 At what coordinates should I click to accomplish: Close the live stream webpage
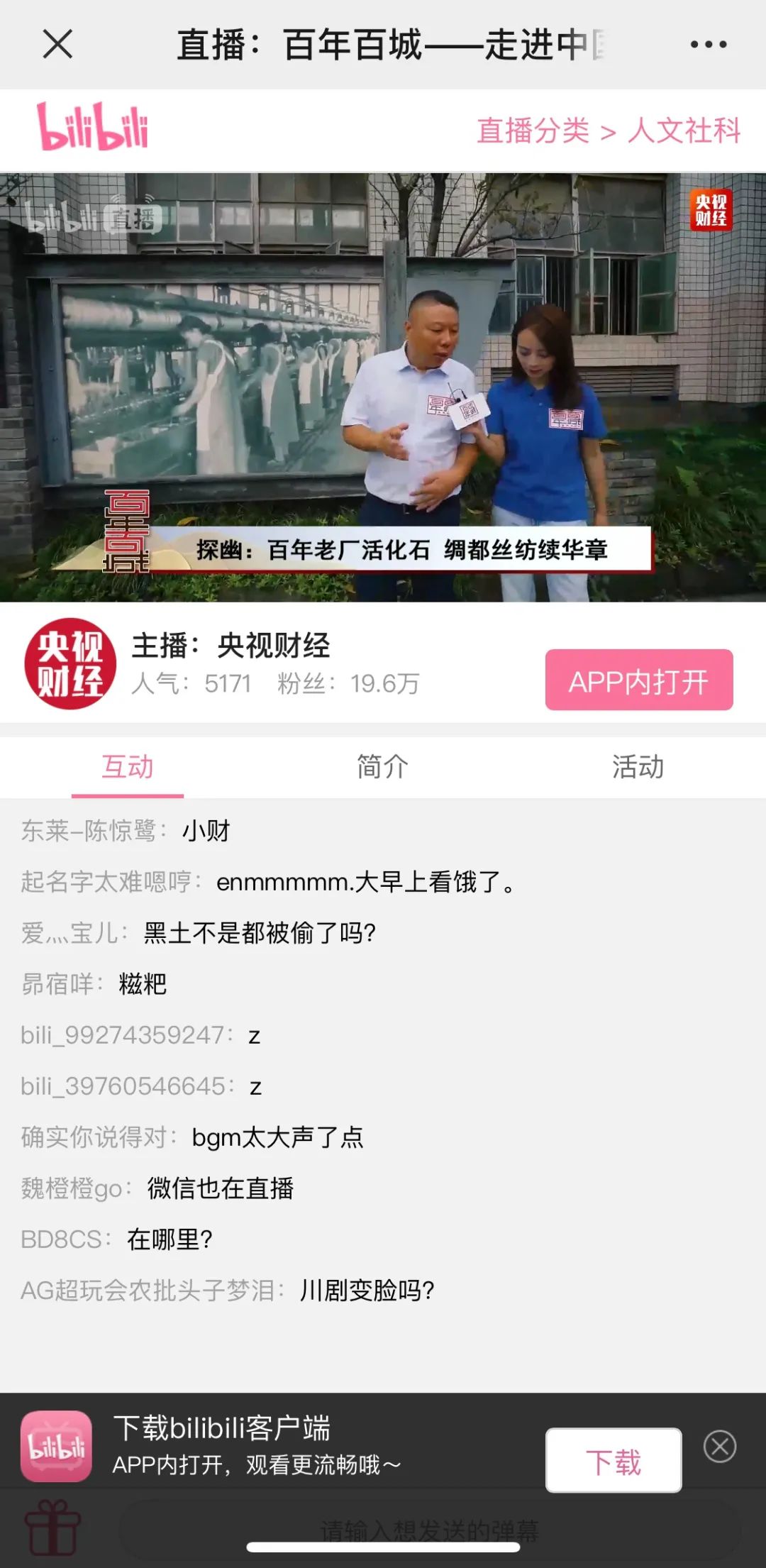tap(57, 44)
